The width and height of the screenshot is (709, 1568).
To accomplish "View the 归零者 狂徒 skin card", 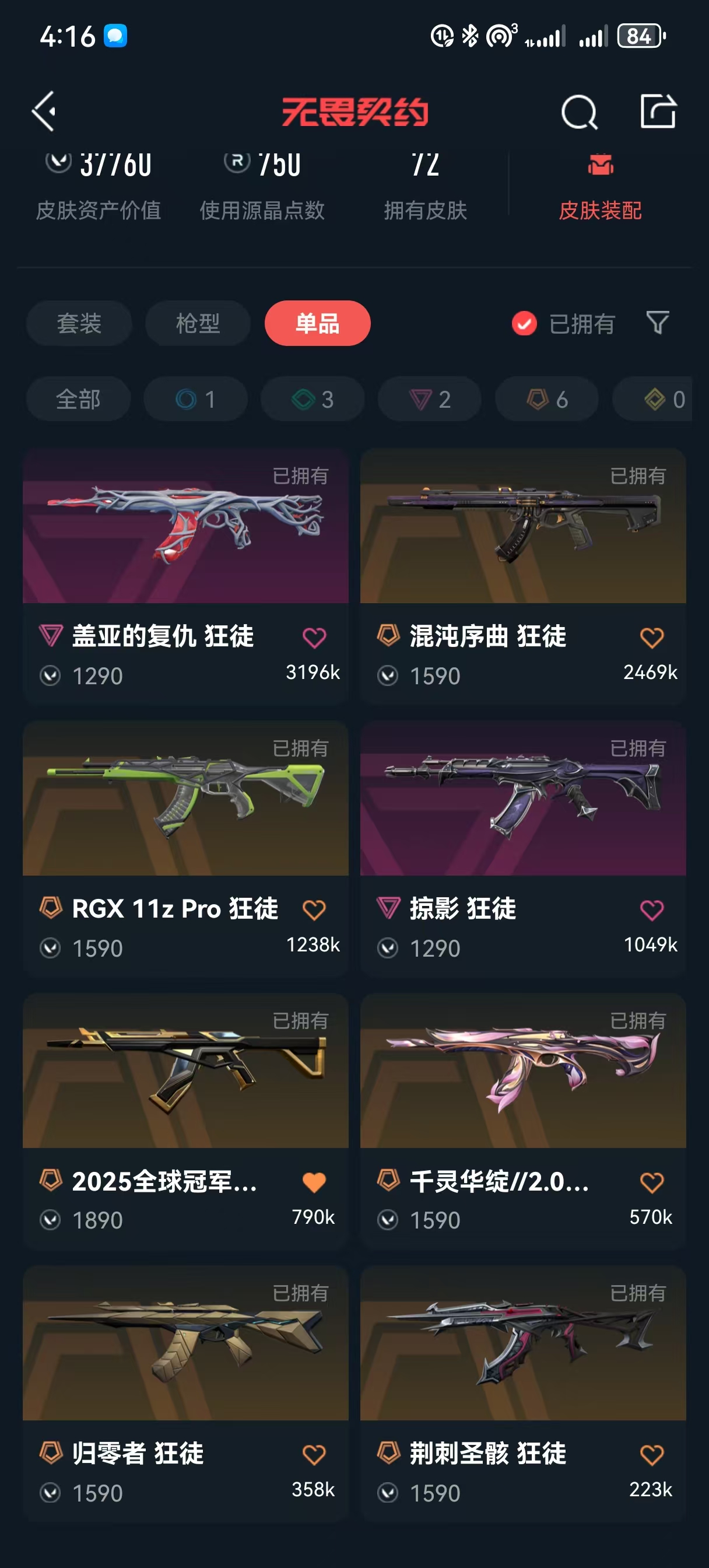I will (x=185, y=1394).
